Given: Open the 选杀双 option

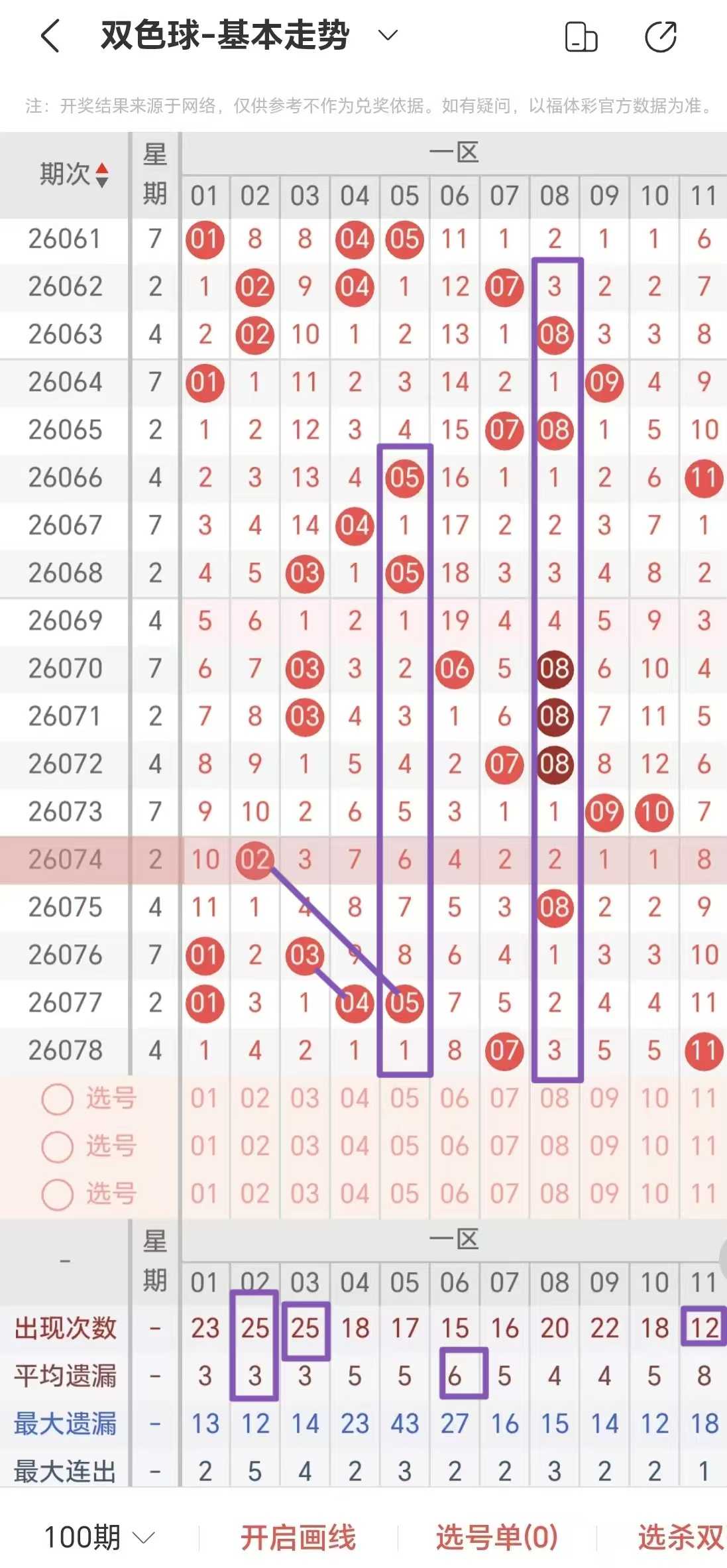Looking at the screenshot, I should 681,1537.
